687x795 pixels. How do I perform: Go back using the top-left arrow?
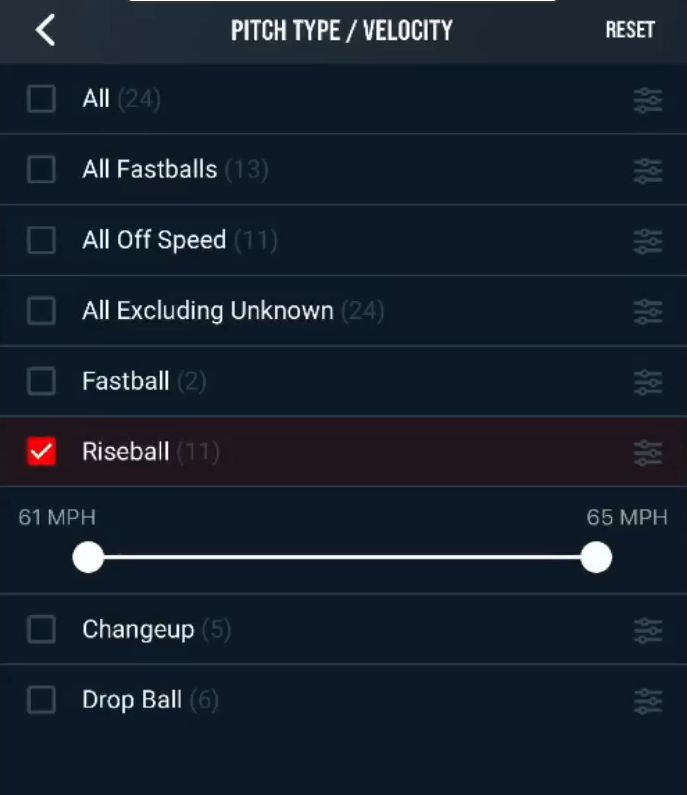[45, 30]
